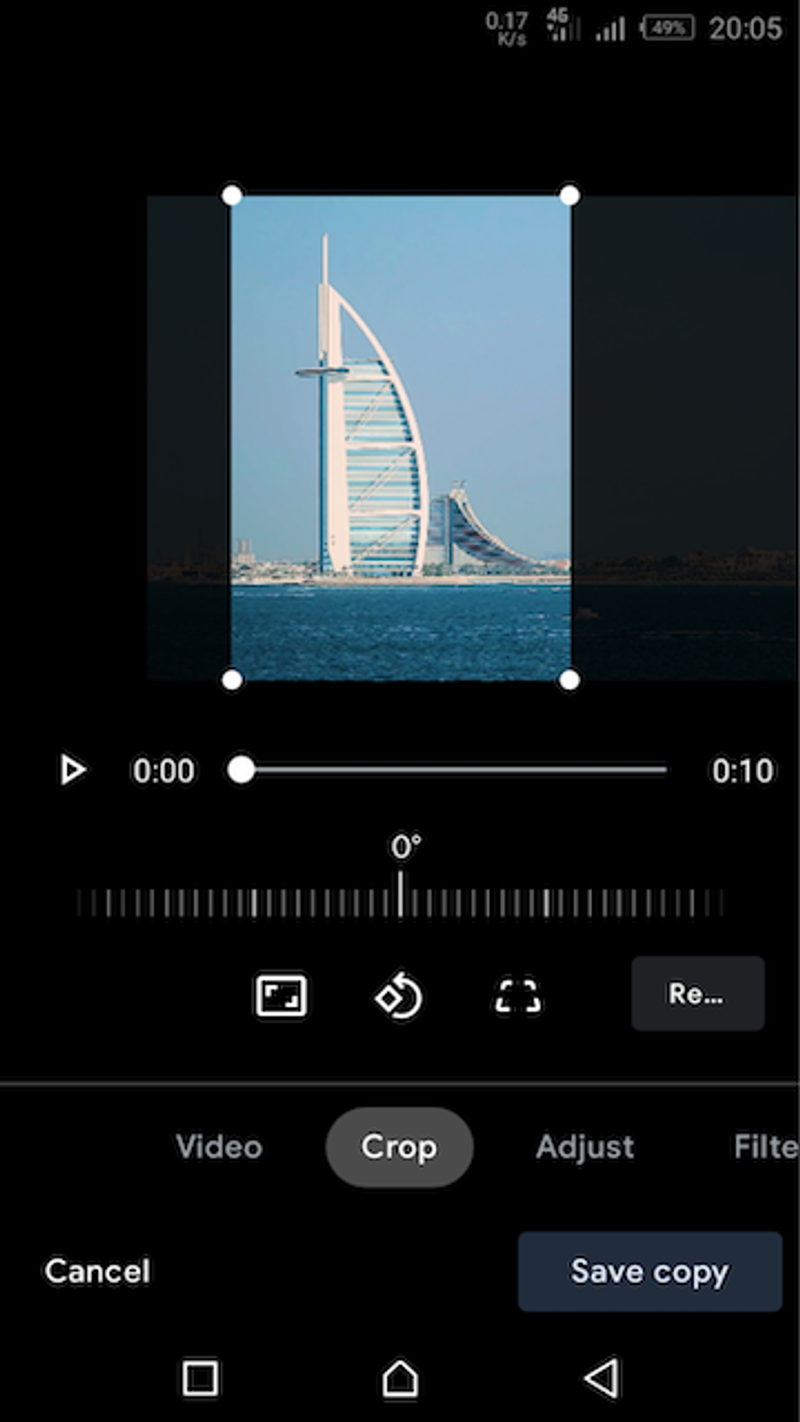Tap the free-form crop corners icon
Viewport: 800px width, 1422px height.
coord(518,996)
